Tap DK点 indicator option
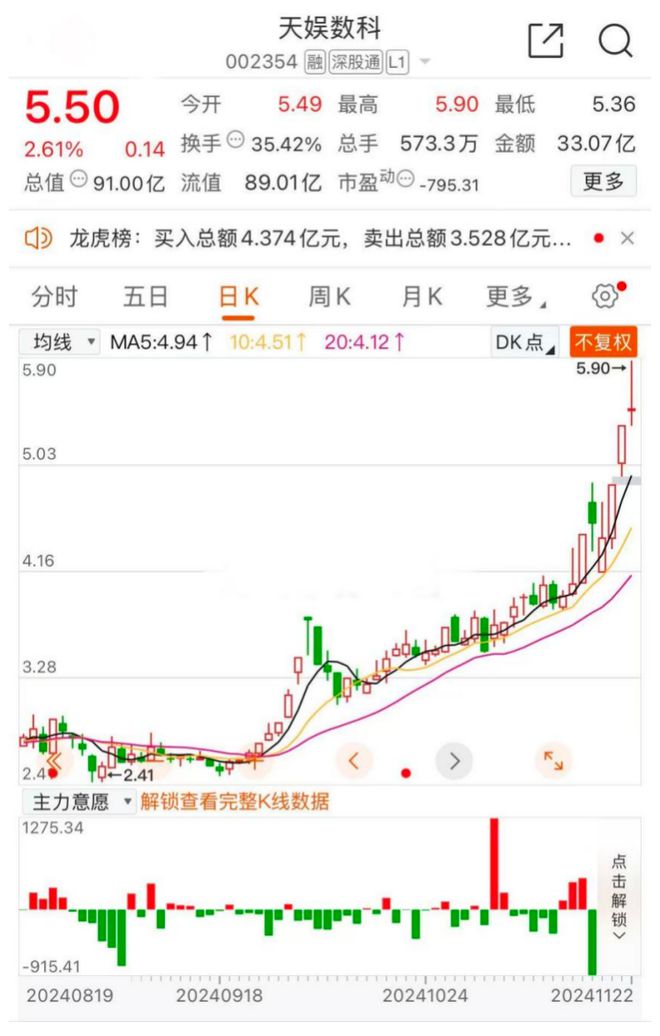660x1036 pixels. pyautogui.click(x=525, y=342)
